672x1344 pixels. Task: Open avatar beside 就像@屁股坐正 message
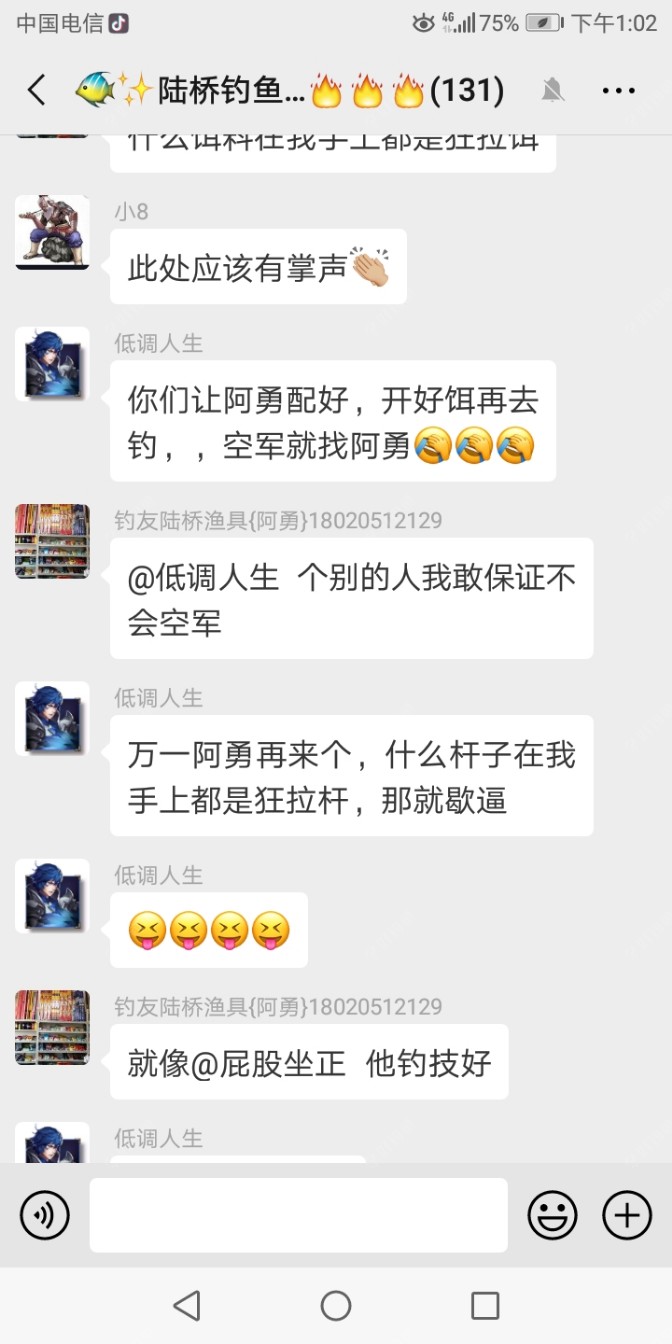tap(52, 1027)
